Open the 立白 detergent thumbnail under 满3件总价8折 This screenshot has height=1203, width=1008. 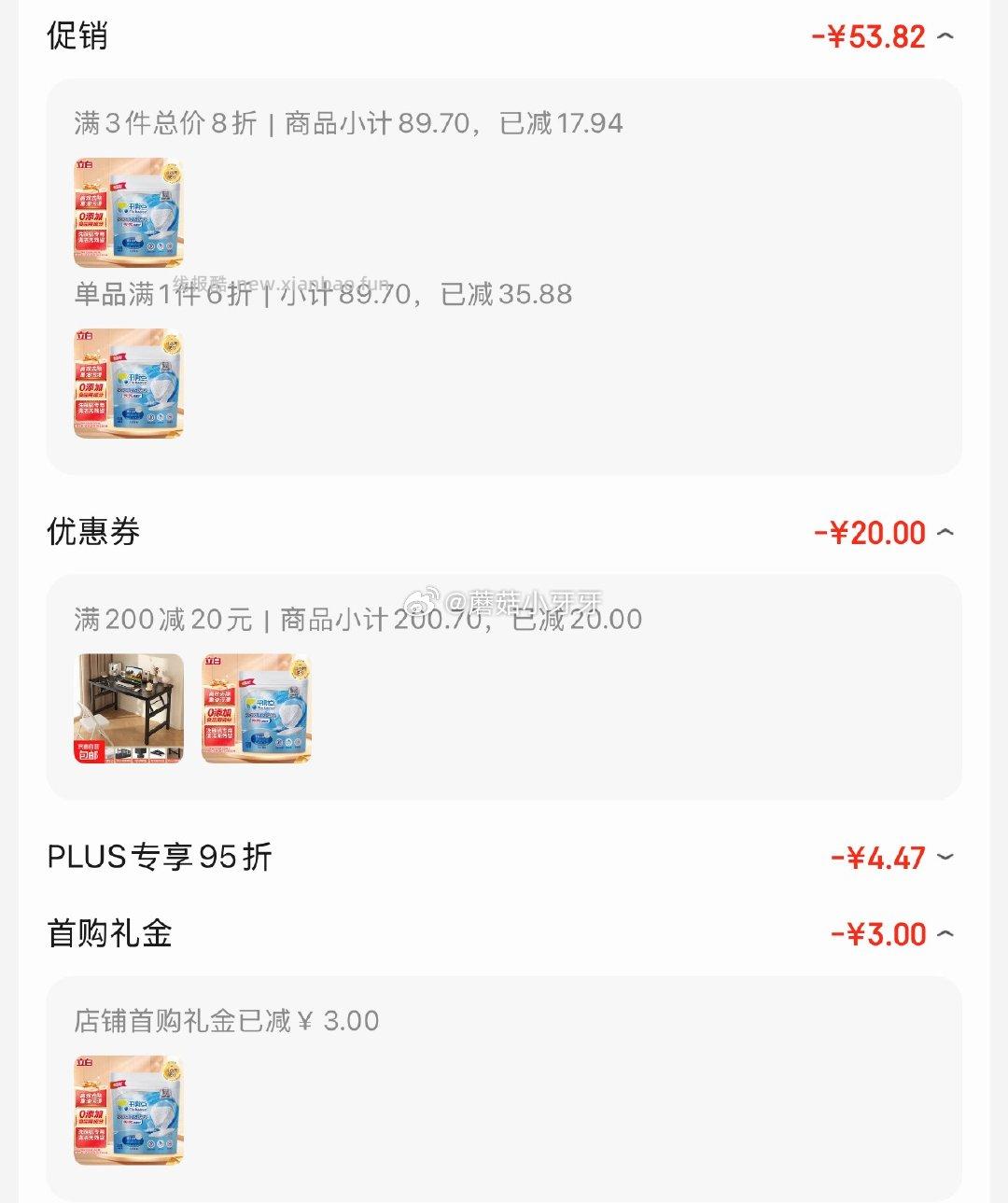pyautogui.click(x=128, y=213)
